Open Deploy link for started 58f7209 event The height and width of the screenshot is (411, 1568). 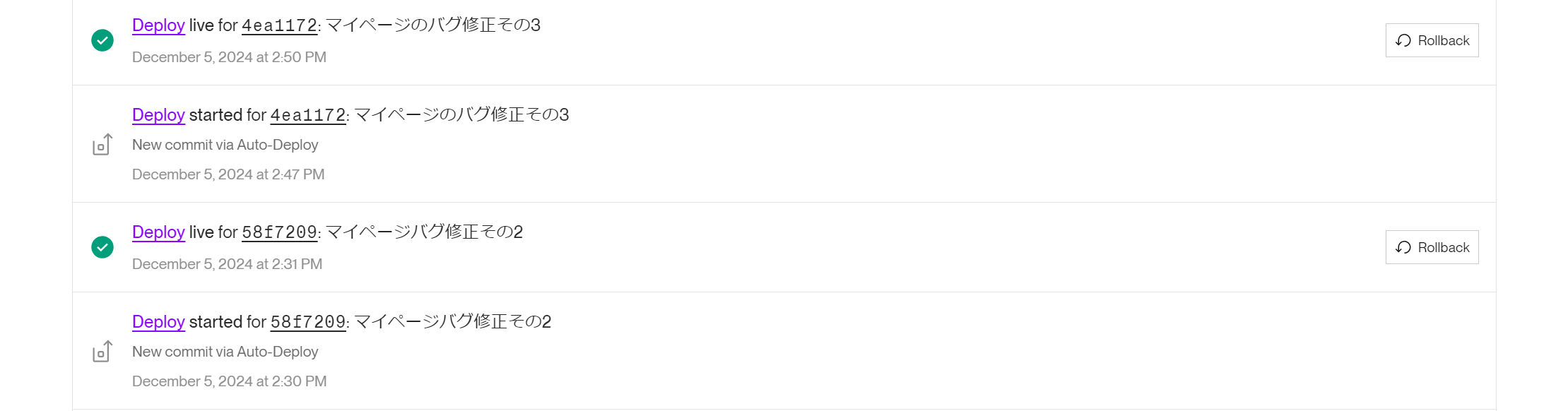[x=158, y=322]
